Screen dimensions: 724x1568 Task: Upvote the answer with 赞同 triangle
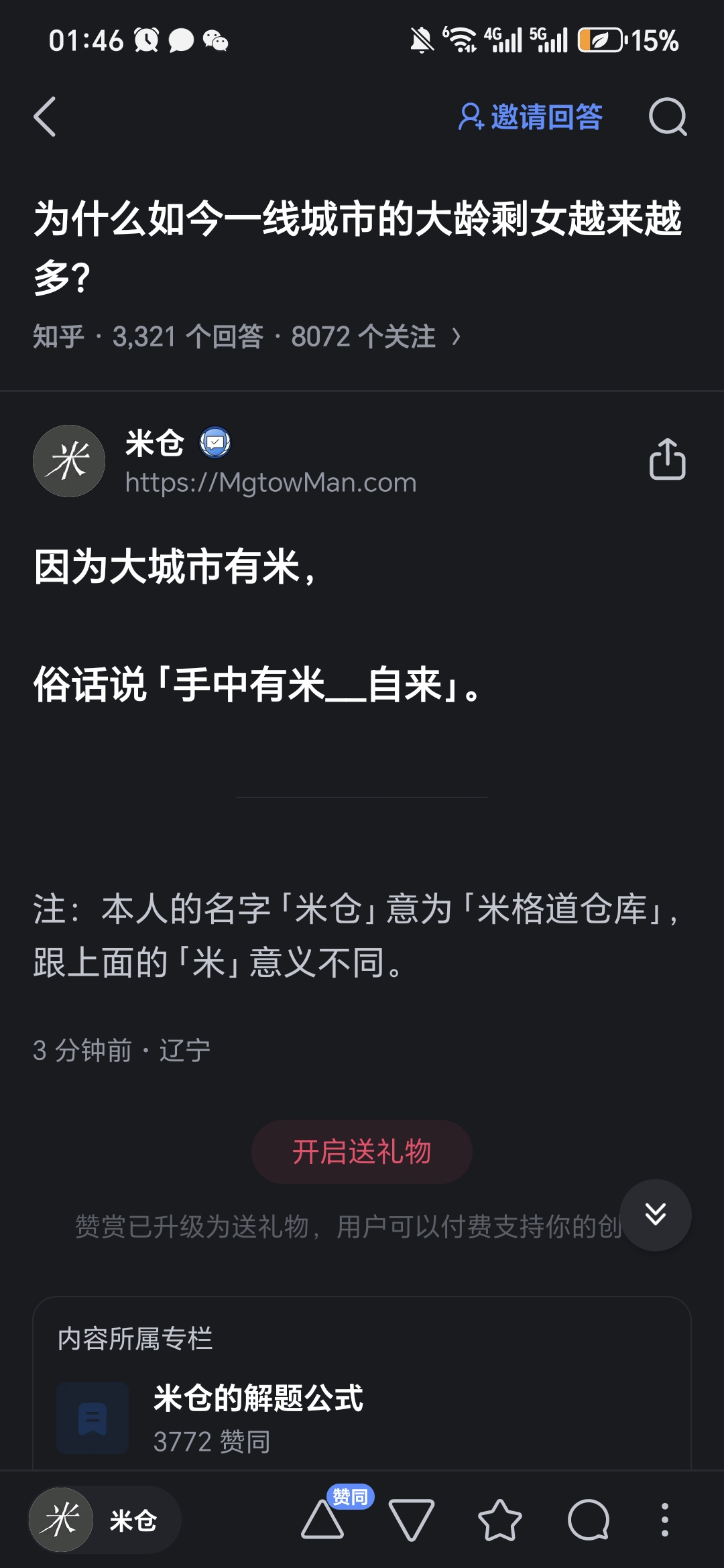click(x=323, y=1520)
